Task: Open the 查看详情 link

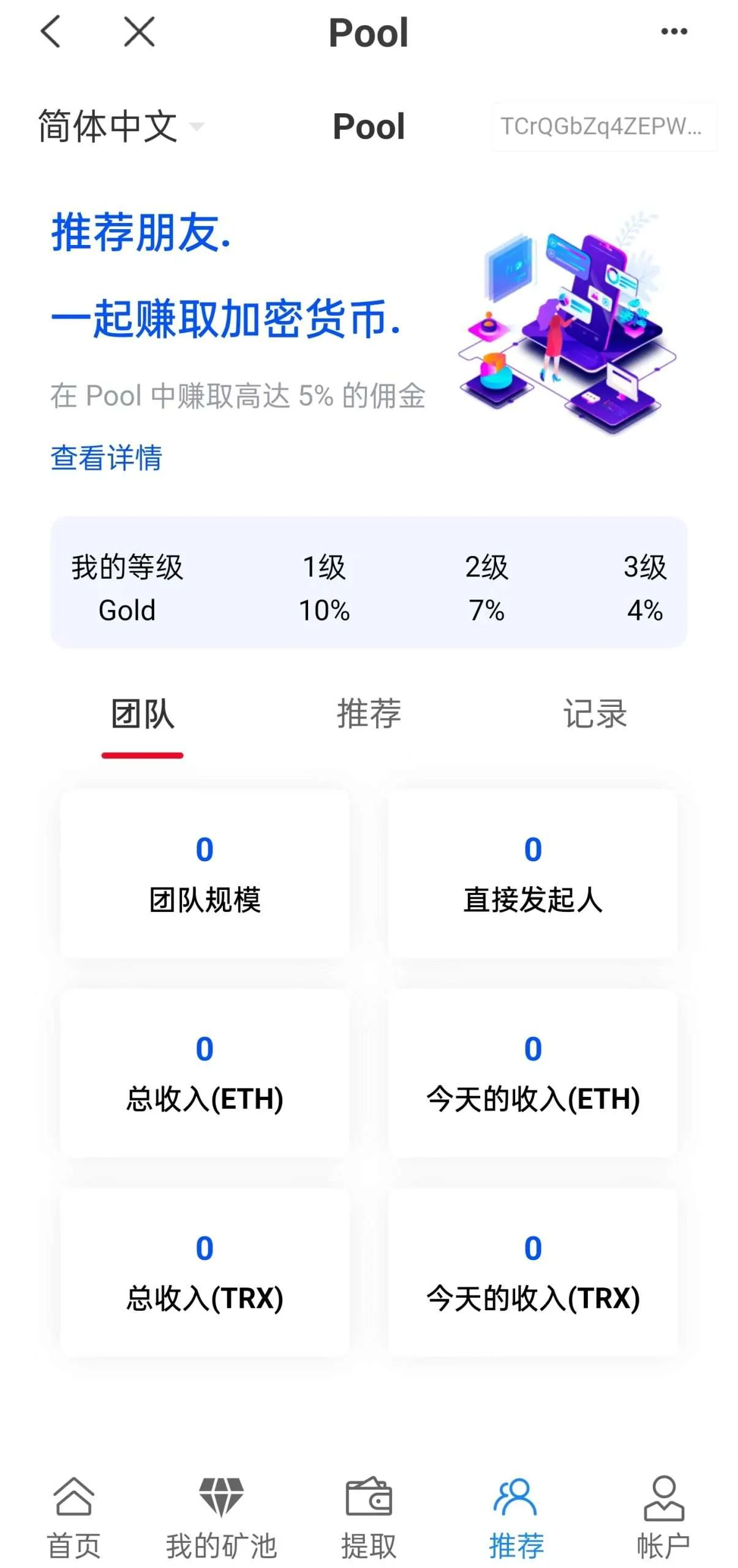Action: point(106,458)
